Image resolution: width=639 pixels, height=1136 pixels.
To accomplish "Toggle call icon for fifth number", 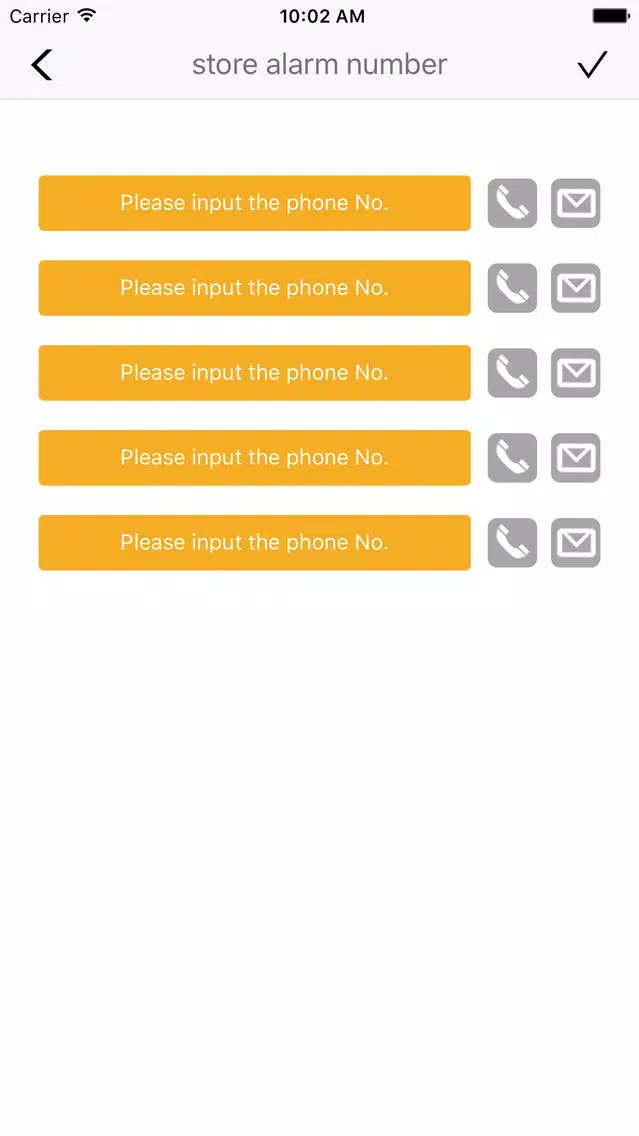I will click(512, 543).
